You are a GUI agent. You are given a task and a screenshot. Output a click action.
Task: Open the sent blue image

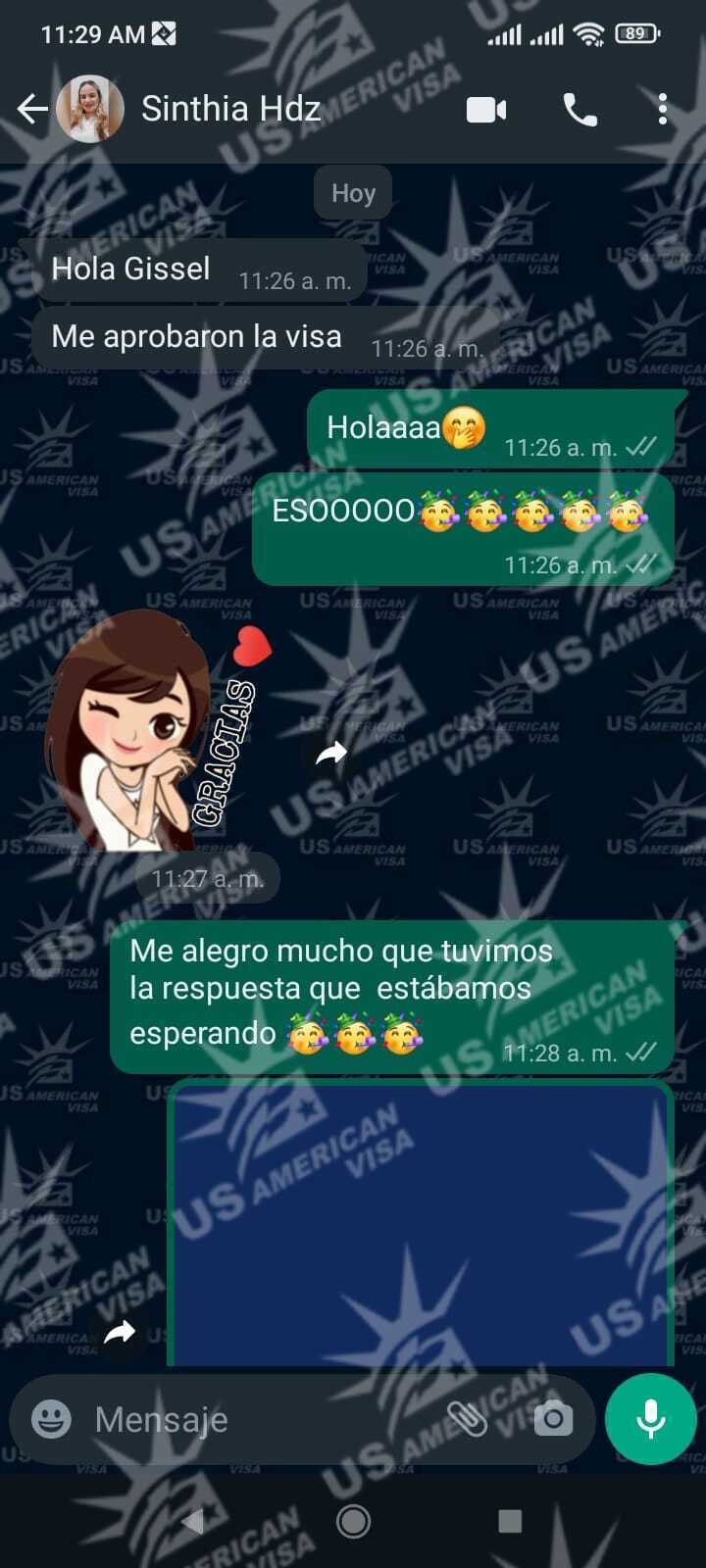422,1225
